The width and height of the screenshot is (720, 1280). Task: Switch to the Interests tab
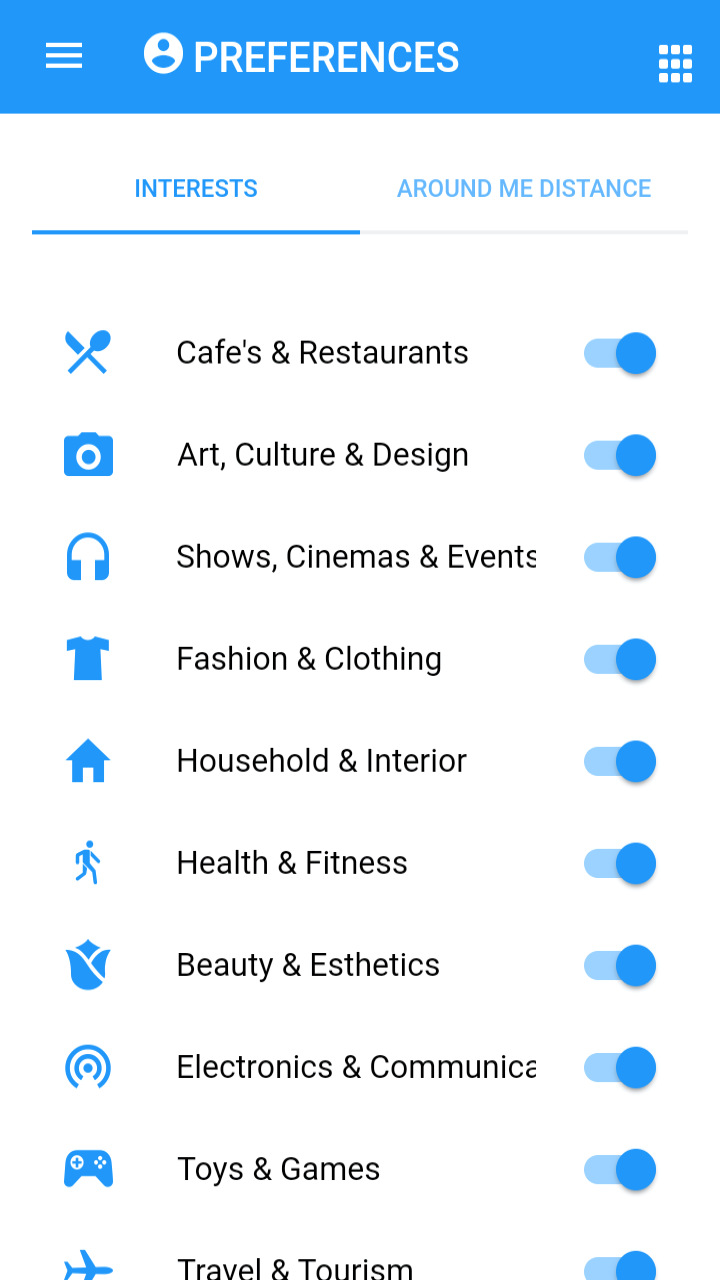coord(196,189)
